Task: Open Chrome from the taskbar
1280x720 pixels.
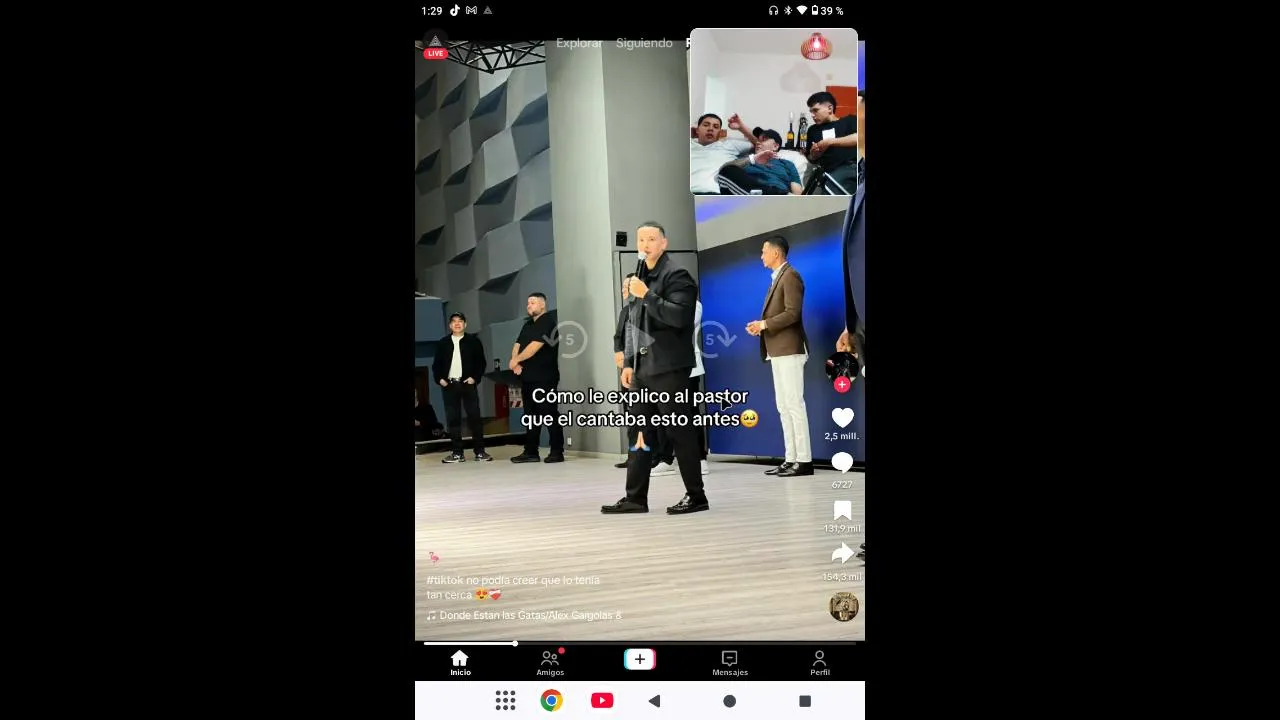Action: click(x=551, y=701)
